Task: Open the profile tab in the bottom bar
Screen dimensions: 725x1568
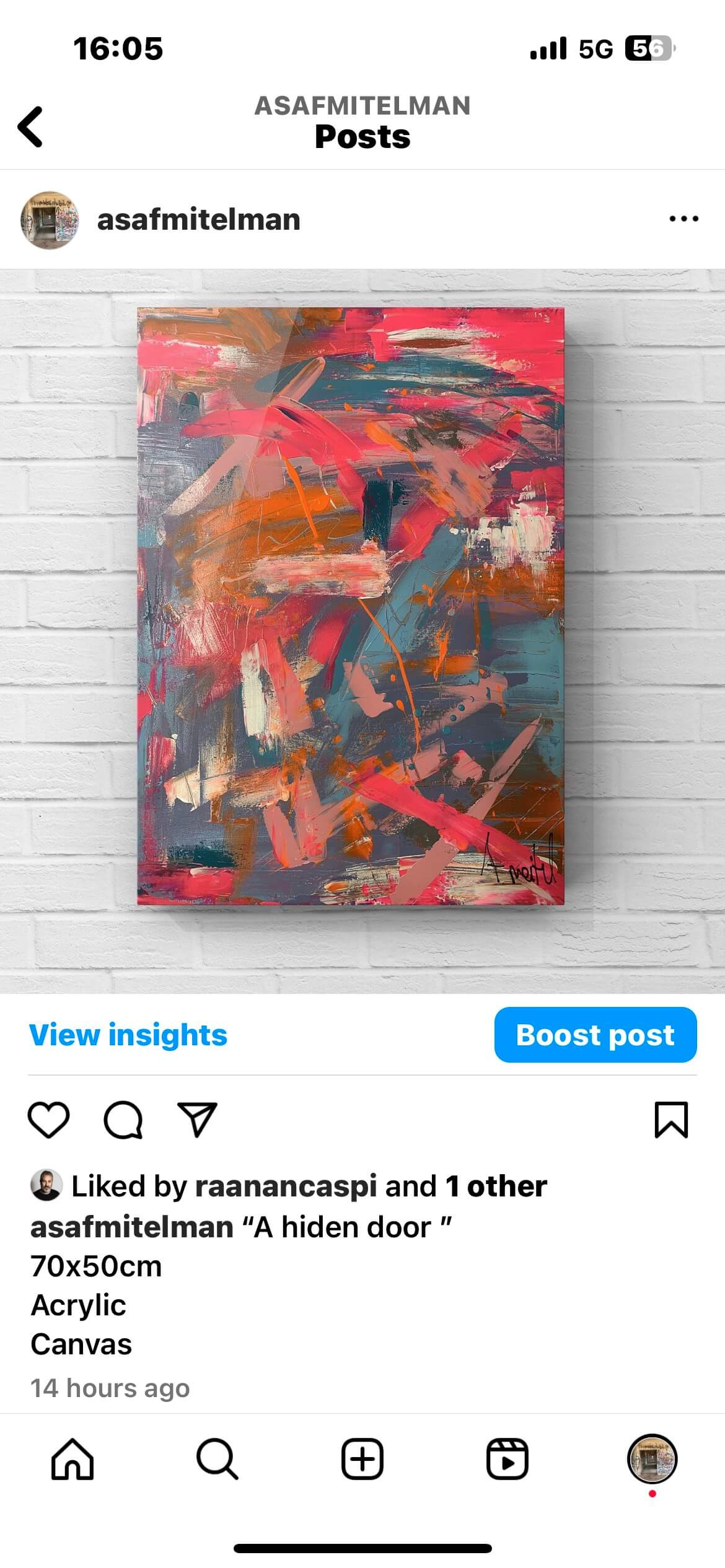Action: [652, 1460]
